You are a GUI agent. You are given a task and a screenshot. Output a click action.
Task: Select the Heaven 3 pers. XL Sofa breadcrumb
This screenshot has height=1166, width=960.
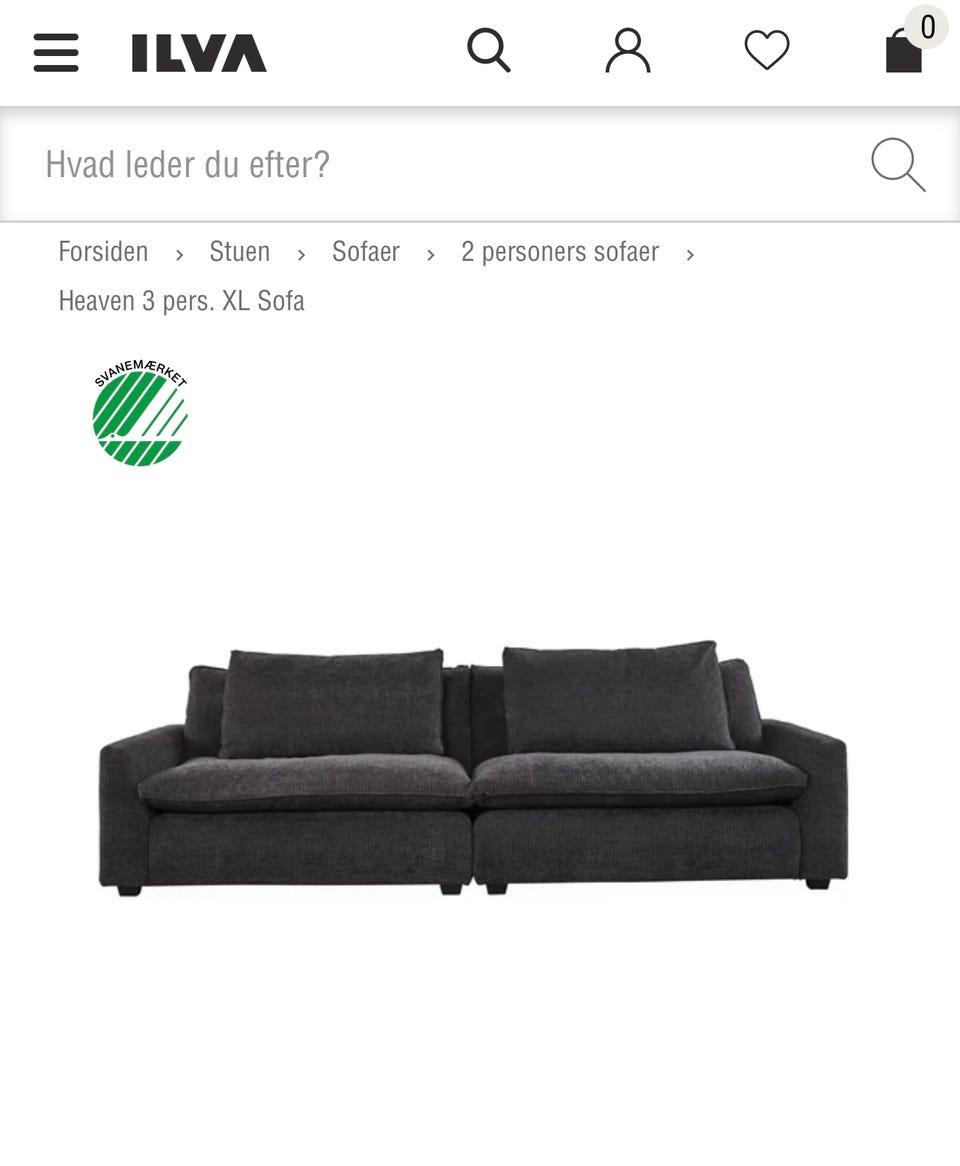click(x=181, y=300)
